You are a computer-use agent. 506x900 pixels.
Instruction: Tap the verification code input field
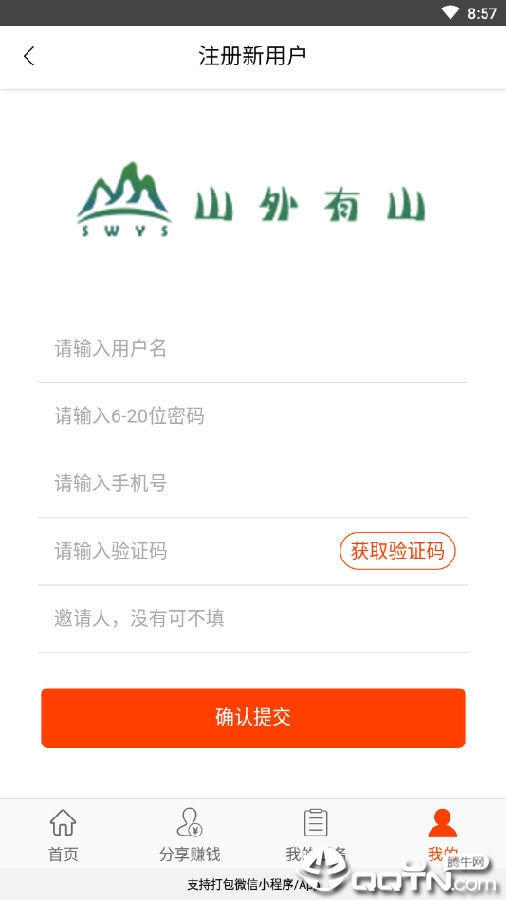click(189, 551)
